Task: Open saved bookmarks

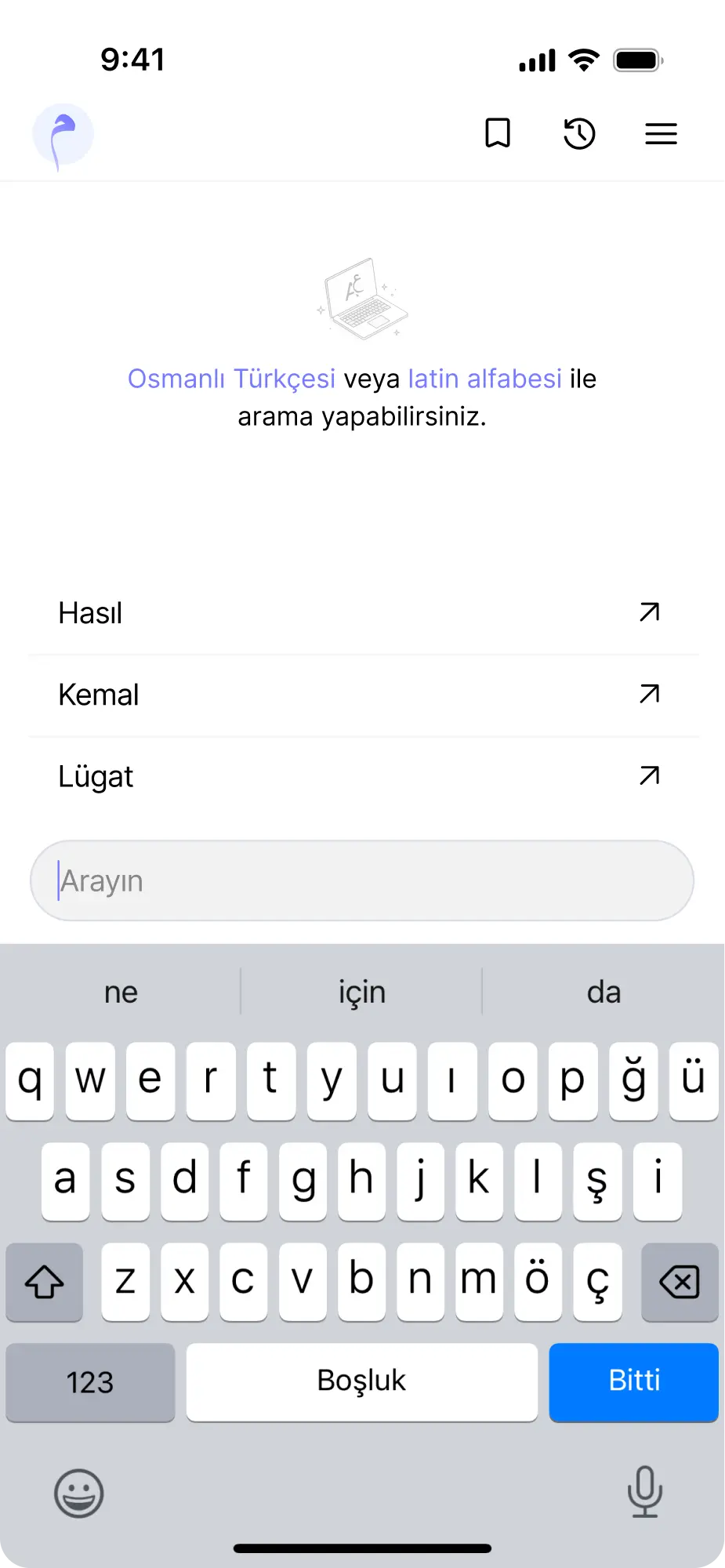Action: (x=498, y=133)
